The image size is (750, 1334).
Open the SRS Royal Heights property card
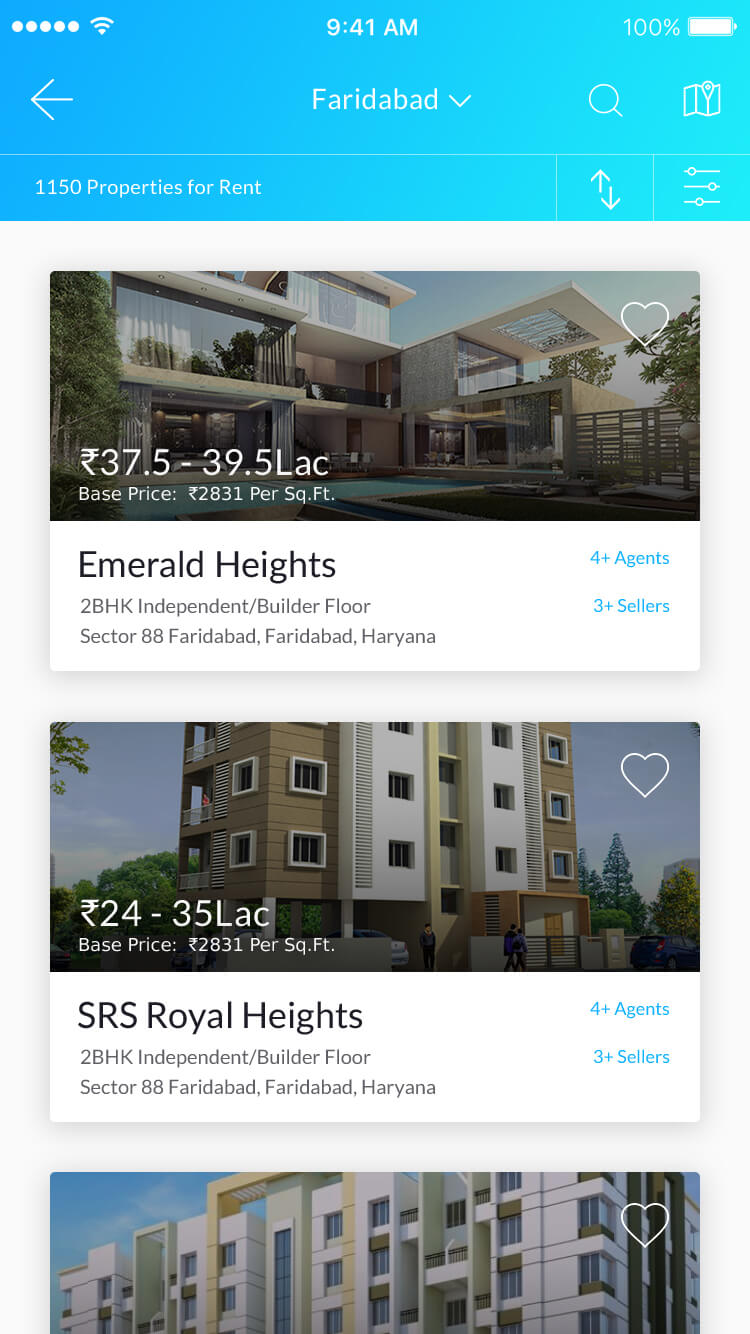[375, 922]
